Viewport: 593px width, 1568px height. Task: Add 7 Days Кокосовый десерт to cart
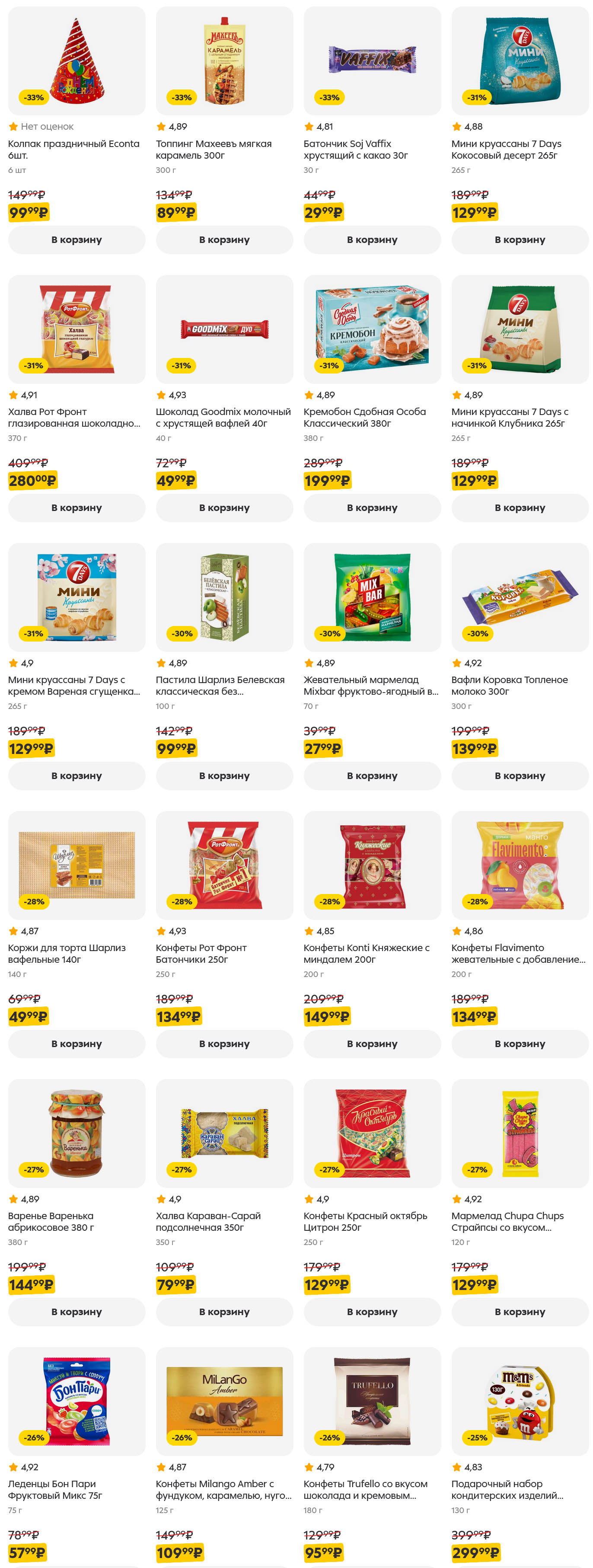[520, 240]
